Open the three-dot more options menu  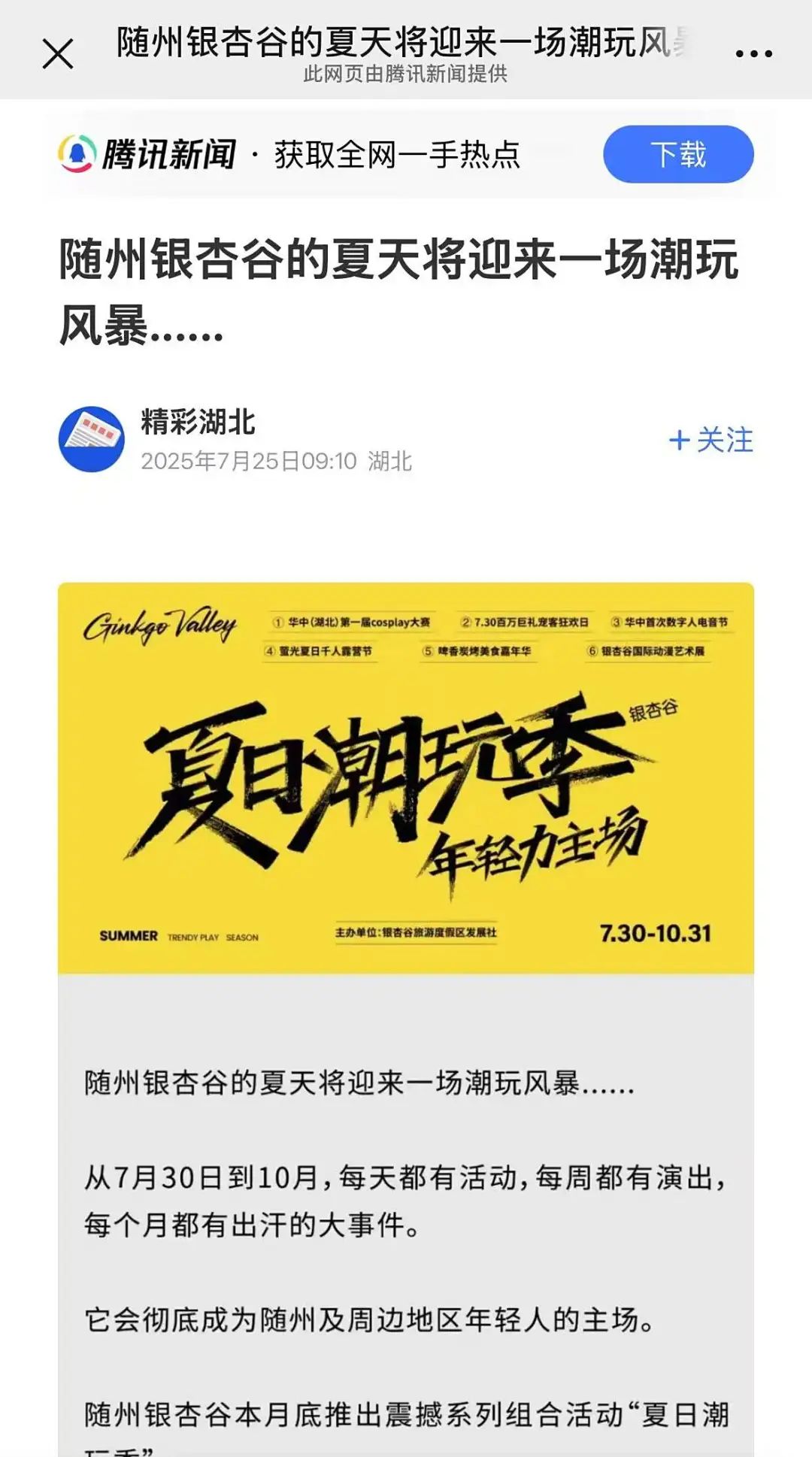coord(753,53)
